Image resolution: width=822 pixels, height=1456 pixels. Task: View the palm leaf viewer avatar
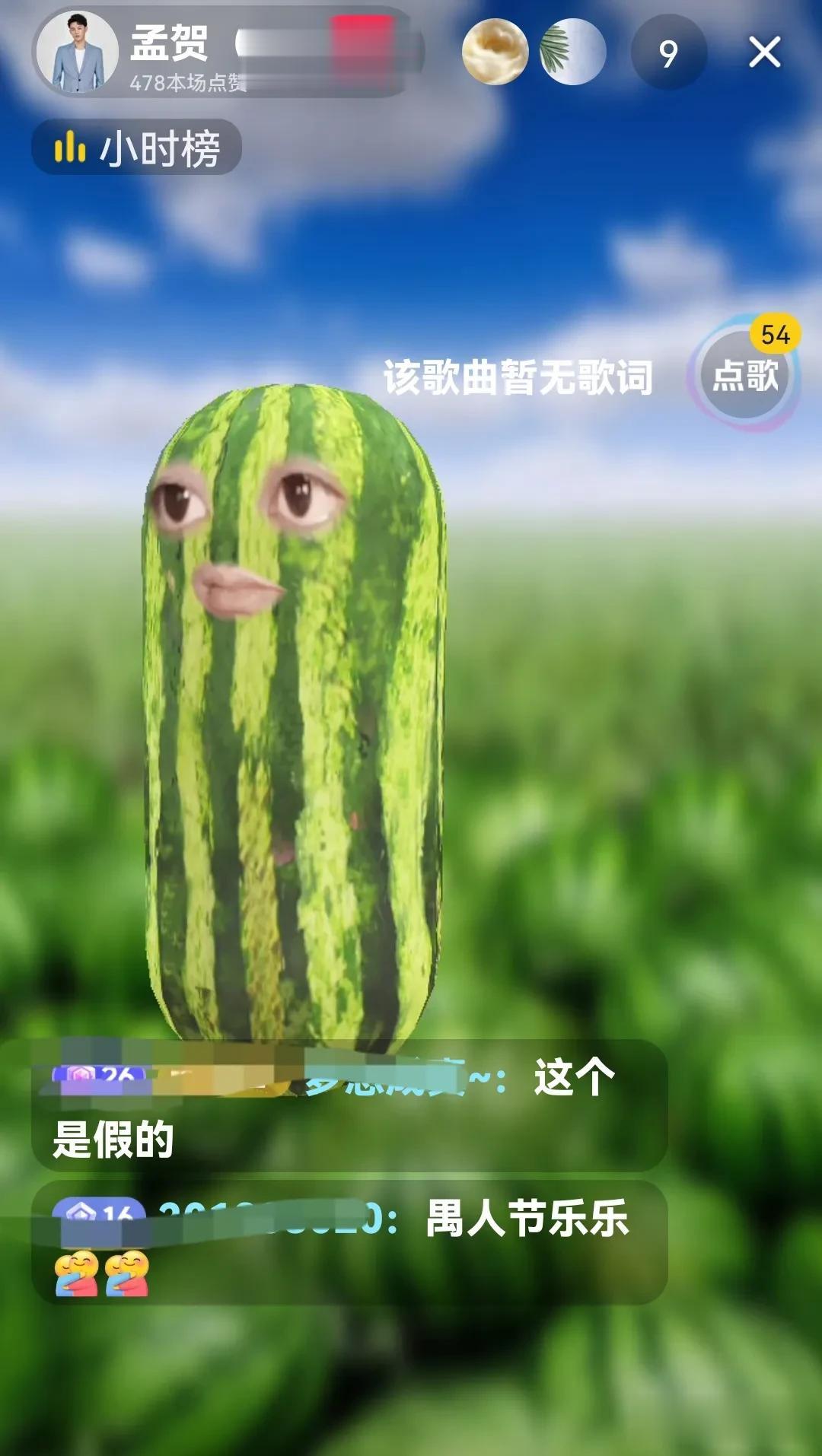[x=573, y=52]
